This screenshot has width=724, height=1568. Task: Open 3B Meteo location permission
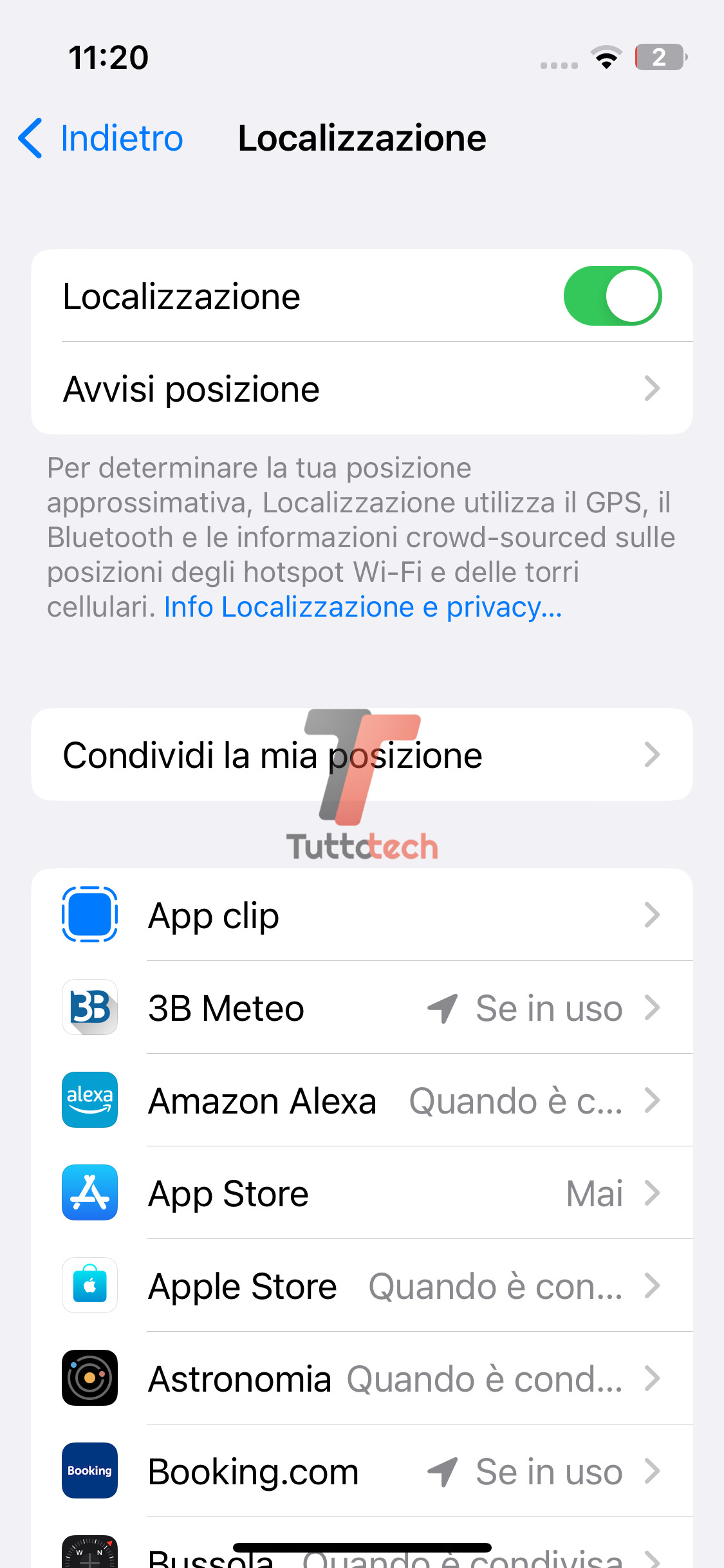coord(362,1008)
